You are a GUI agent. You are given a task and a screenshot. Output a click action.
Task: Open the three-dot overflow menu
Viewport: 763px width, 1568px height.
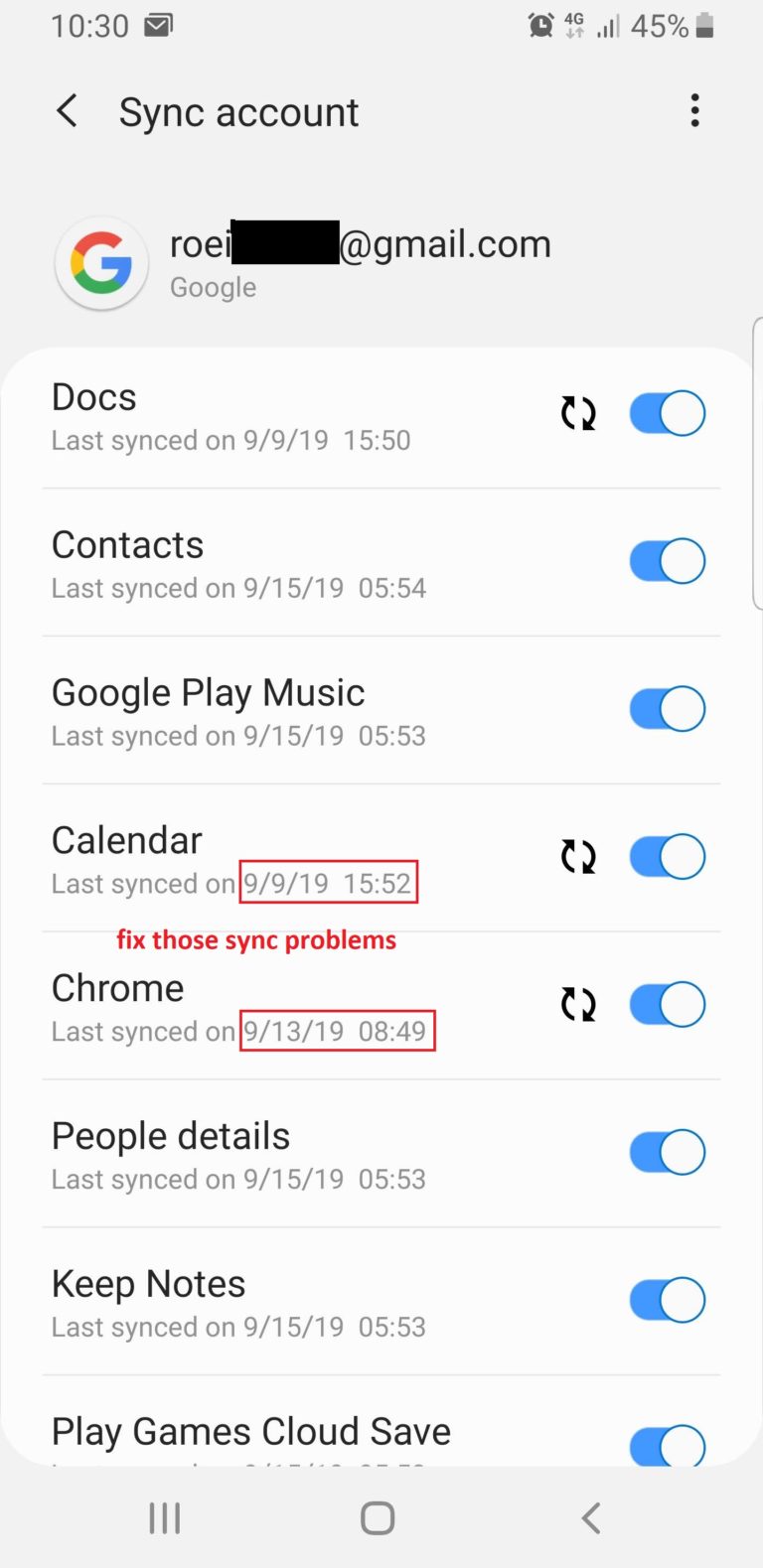click(695, 110)
